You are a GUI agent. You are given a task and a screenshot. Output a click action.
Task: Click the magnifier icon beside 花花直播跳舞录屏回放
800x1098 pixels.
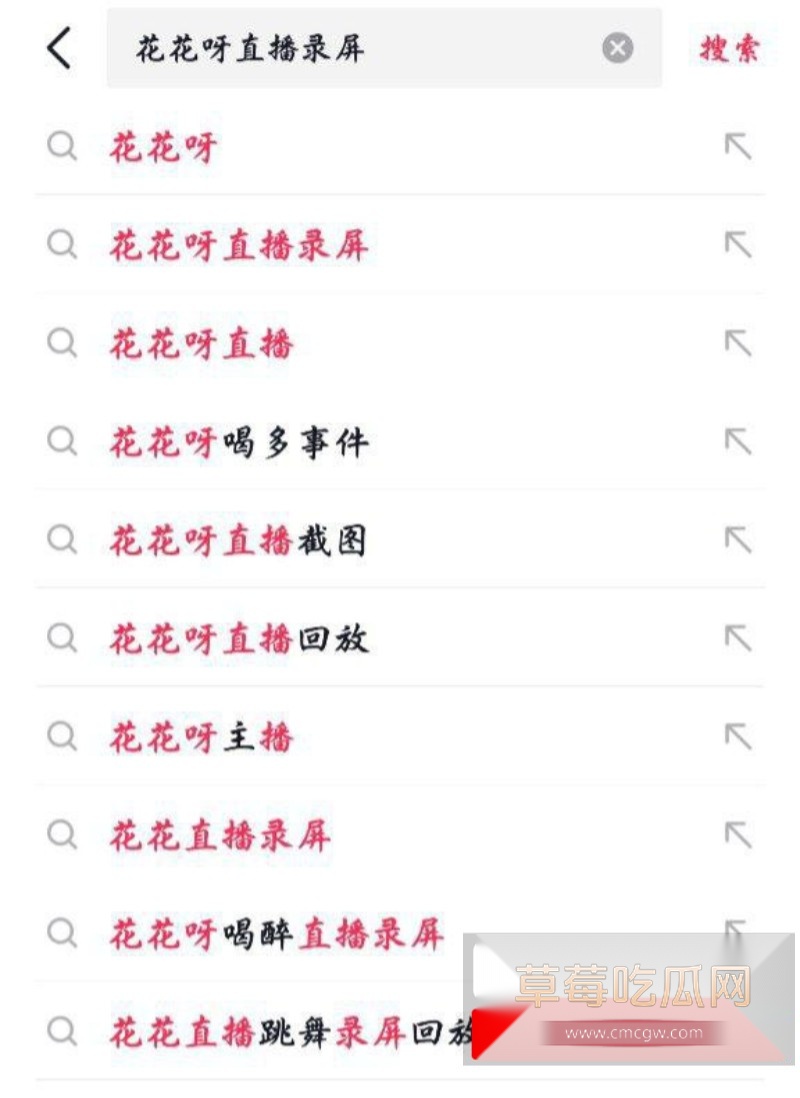62,1034
